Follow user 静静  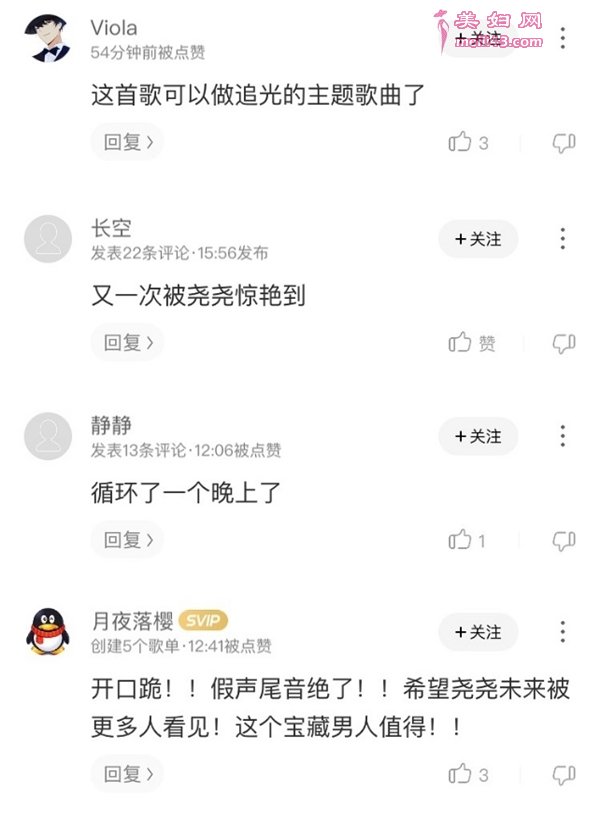pyautogui.click(x=478, y=436)
